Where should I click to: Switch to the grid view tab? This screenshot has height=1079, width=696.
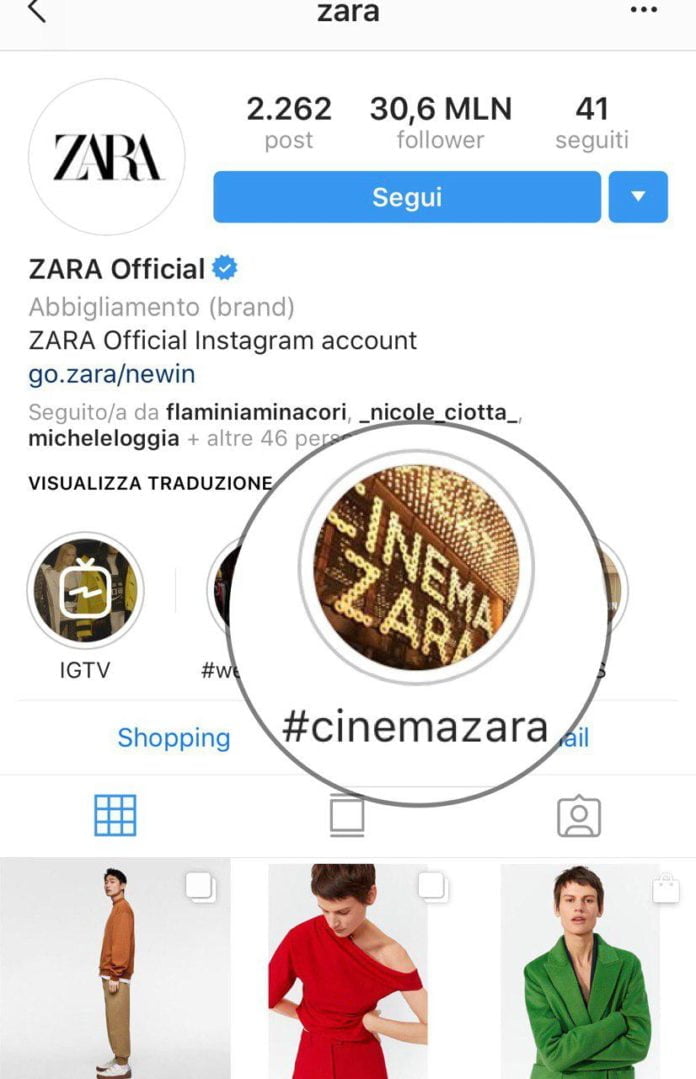pyautogui.click(x=115, y=816)
